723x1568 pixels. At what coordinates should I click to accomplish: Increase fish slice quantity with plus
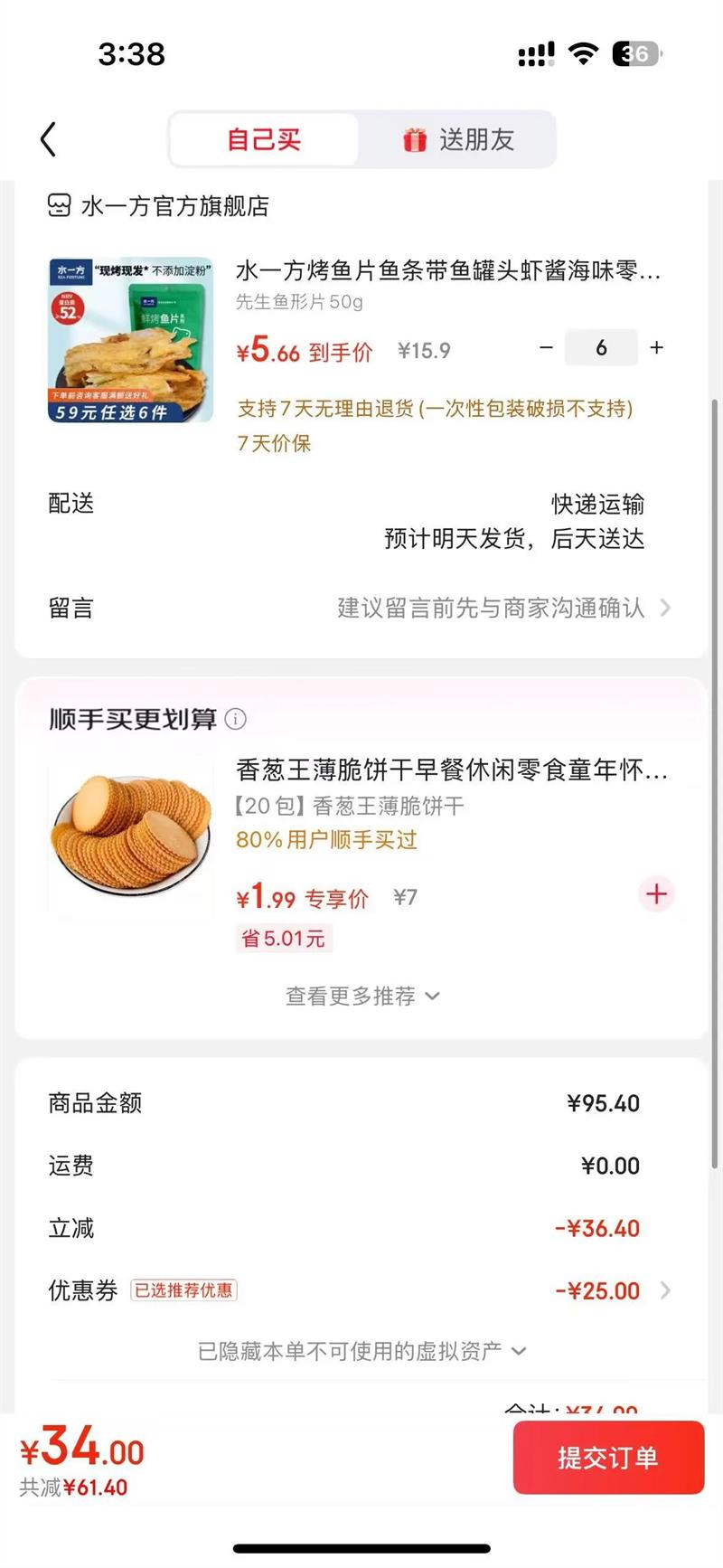click(657, 347)
